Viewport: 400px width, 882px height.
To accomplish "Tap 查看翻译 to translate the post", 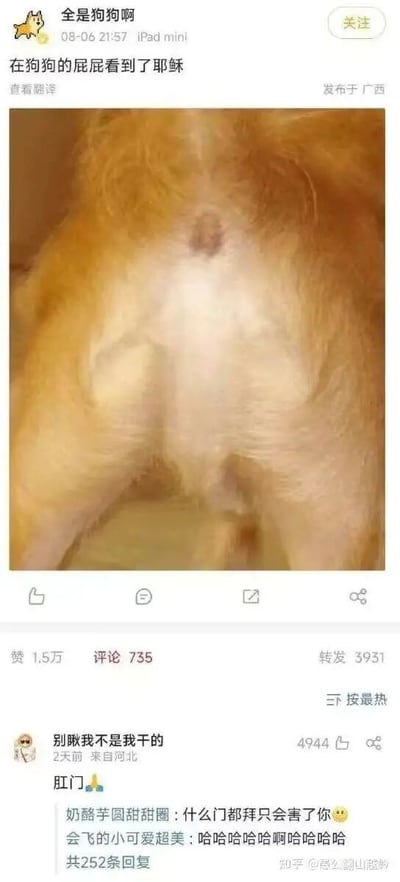I will point(33,89).
